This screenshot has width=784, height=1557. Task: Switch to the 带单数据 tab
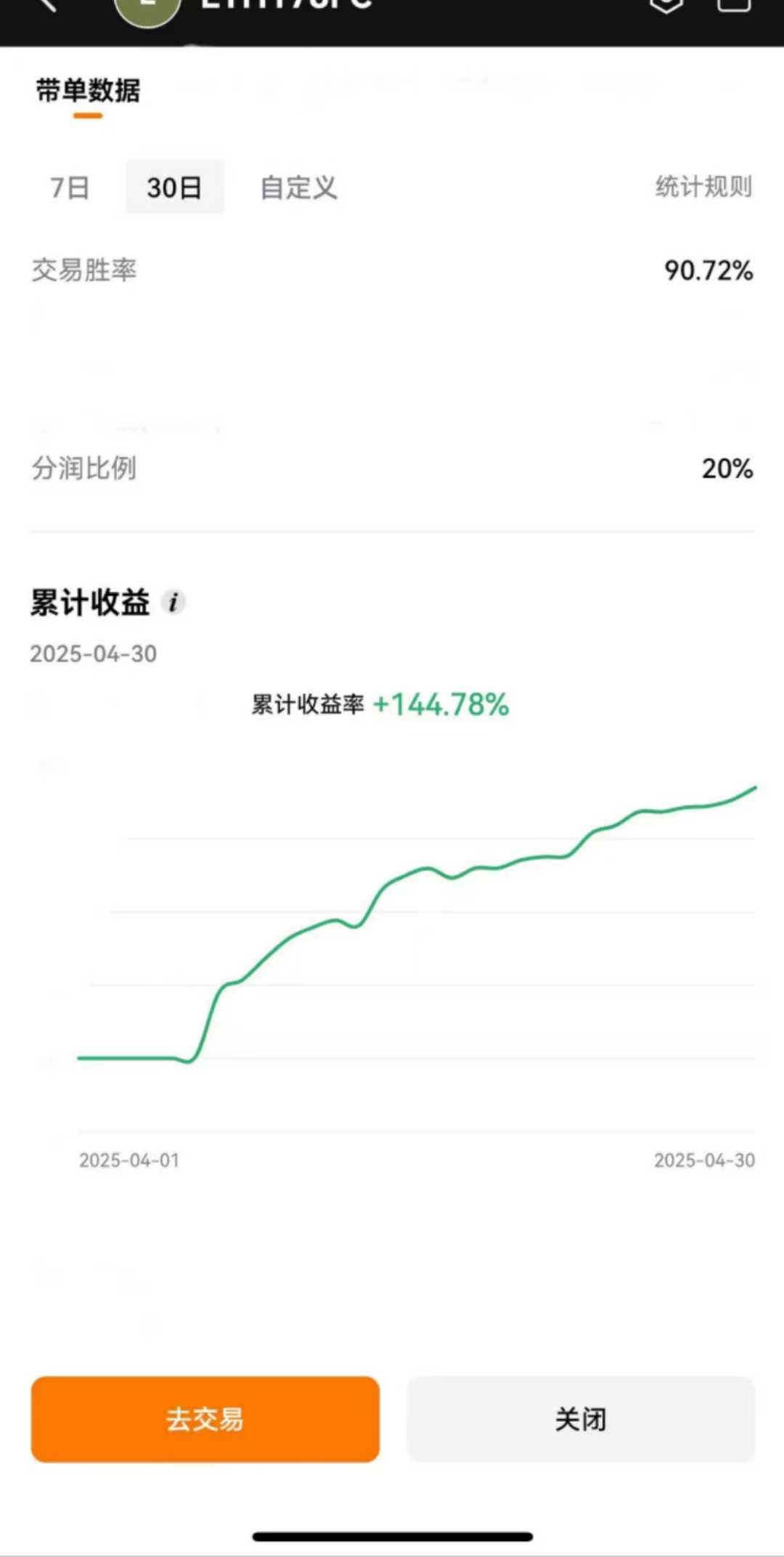tap(88, 92)
